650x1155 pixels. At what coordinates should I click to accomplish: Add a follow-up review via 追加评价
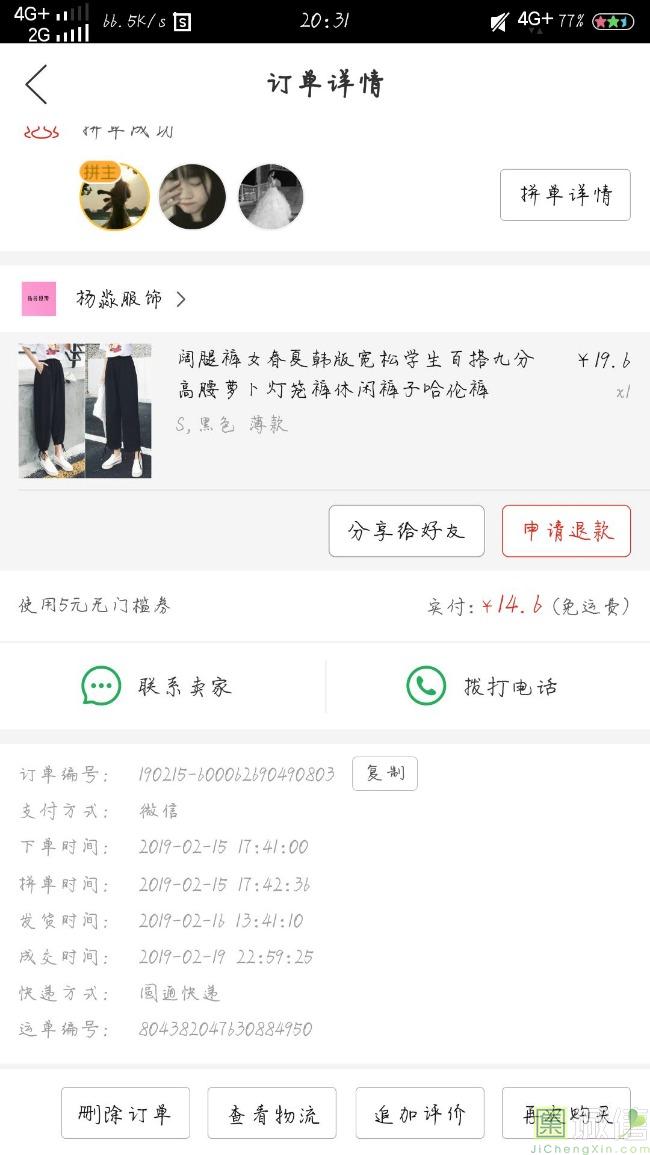(x=420, y=1114)
